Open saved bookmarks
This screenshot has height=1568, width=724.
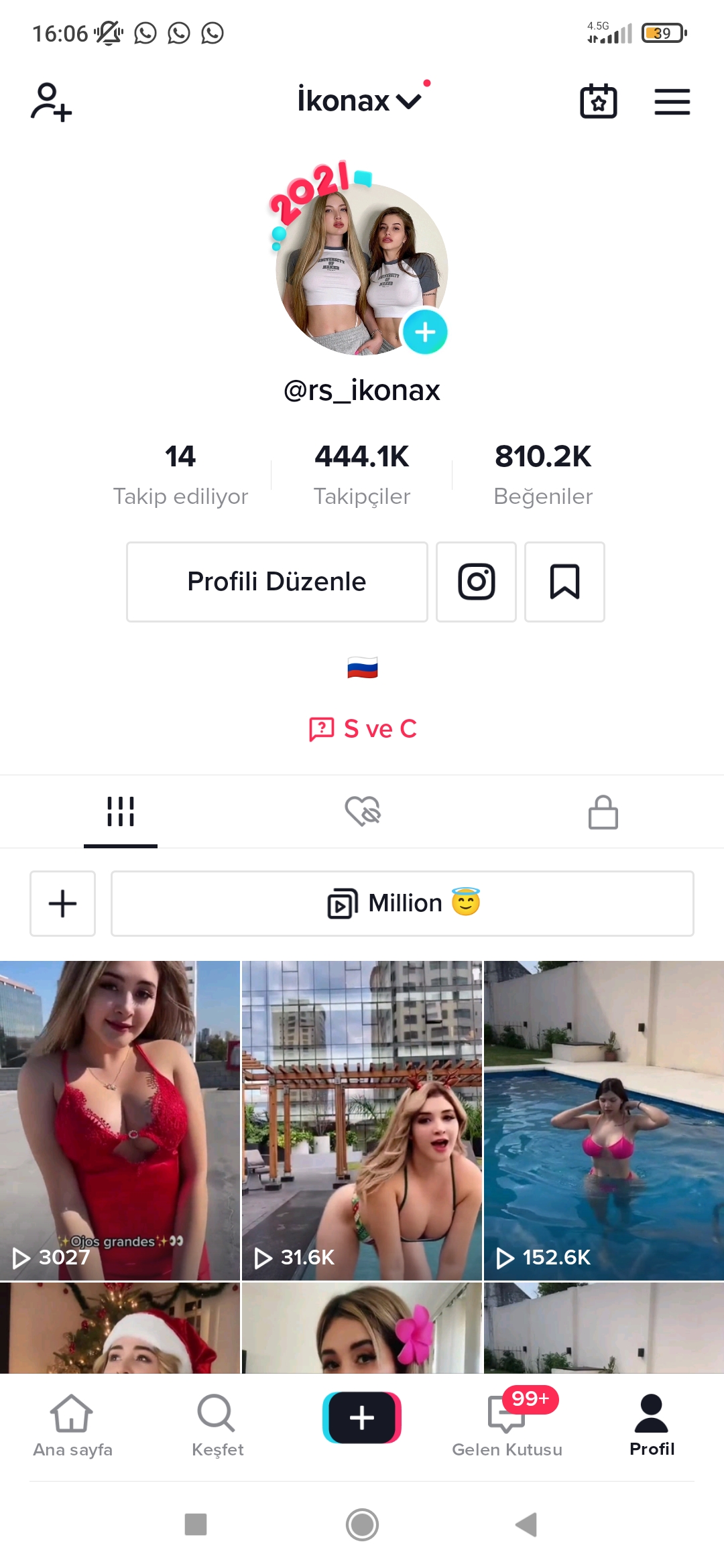coord(564,582)
